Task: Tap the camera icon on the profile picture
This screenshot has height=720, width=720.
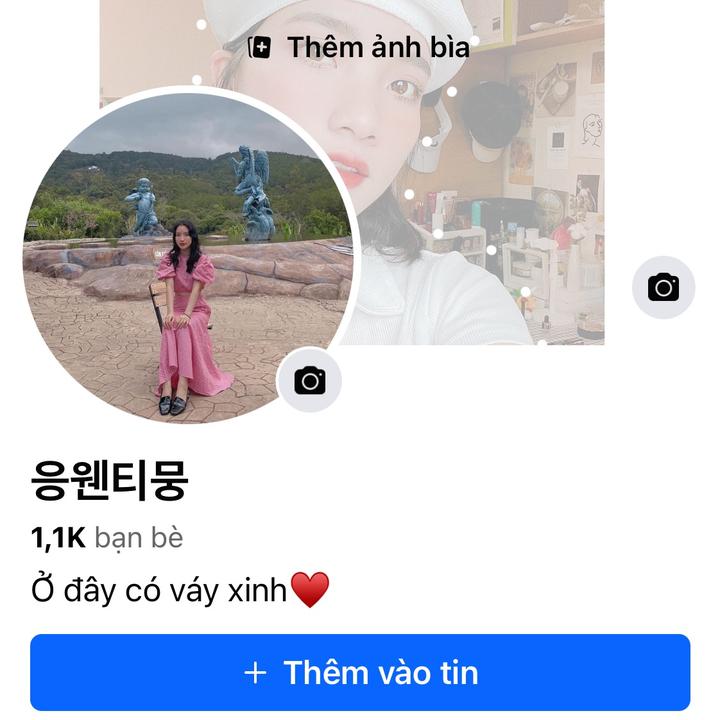Action: pyautogui.click(x=310, y=380)
